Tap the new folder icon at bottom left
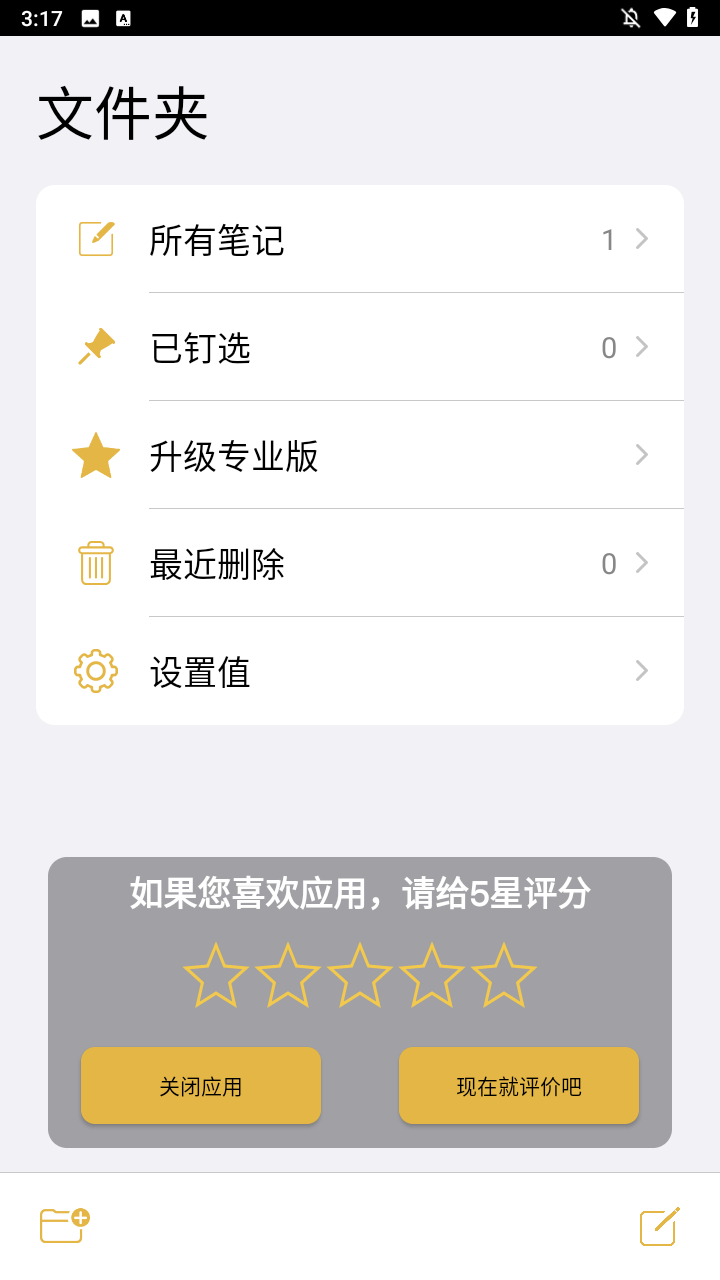720x1280 pixels. [61, 1225]
